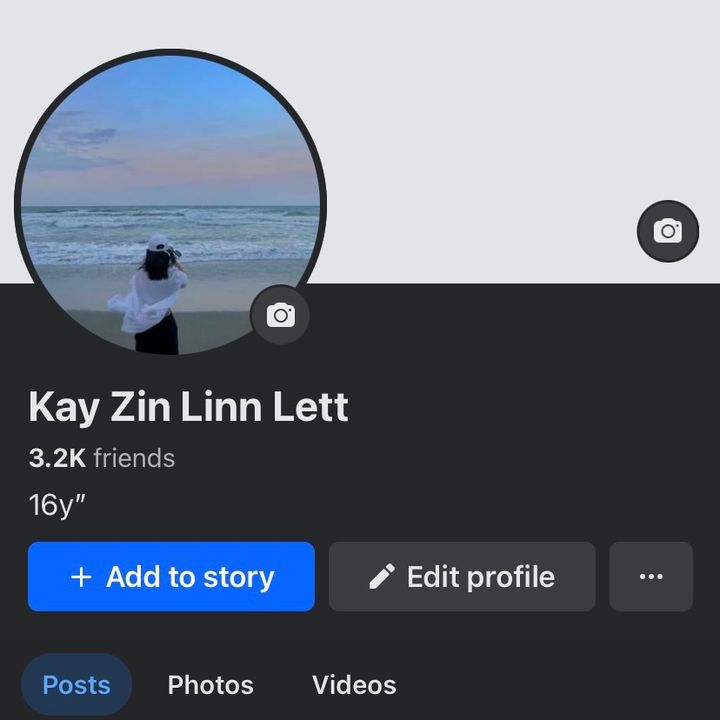Open Edit profile
720x720 pixels.
pyautogui.click(x=462, y=577)
